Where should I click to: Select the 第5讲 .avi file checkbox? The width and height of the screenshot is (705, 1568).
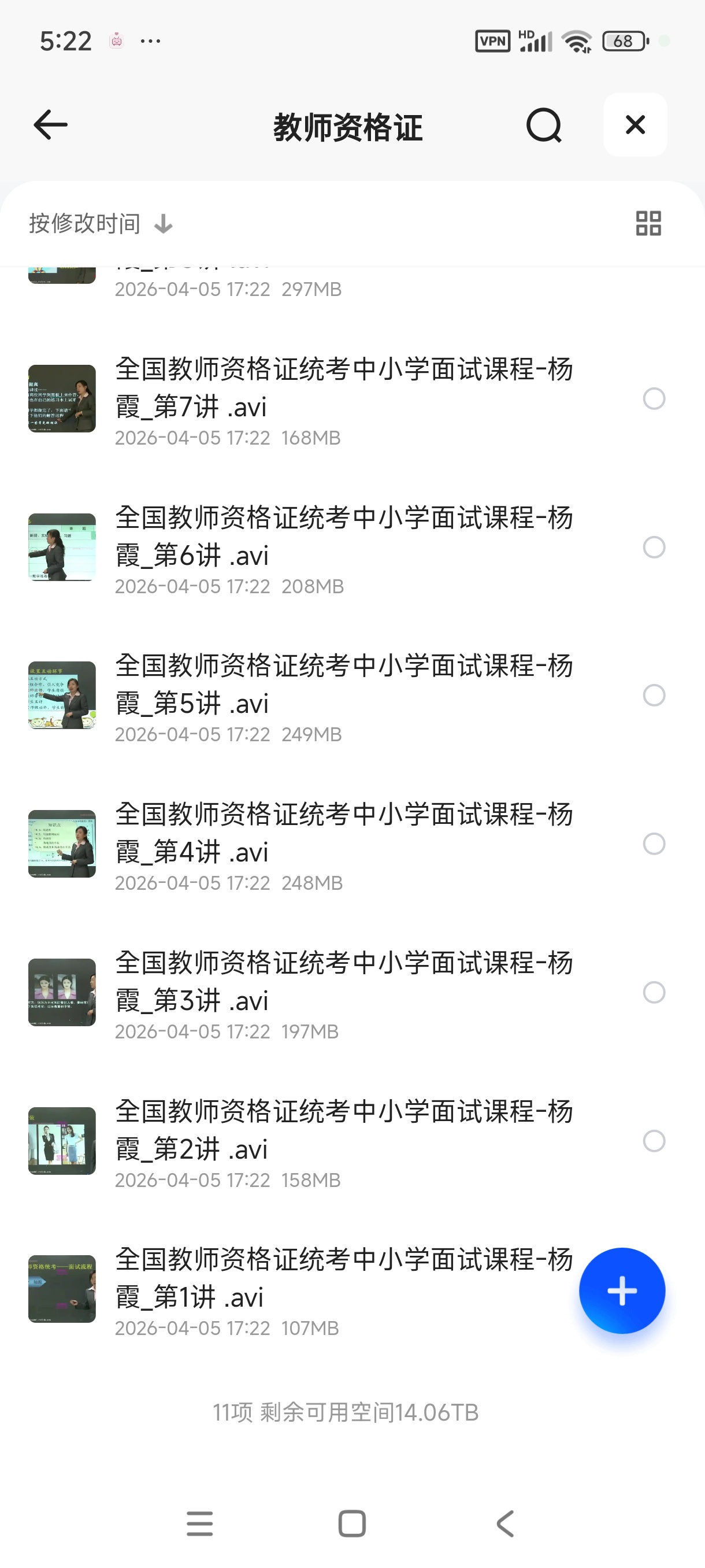pos(654,695)
